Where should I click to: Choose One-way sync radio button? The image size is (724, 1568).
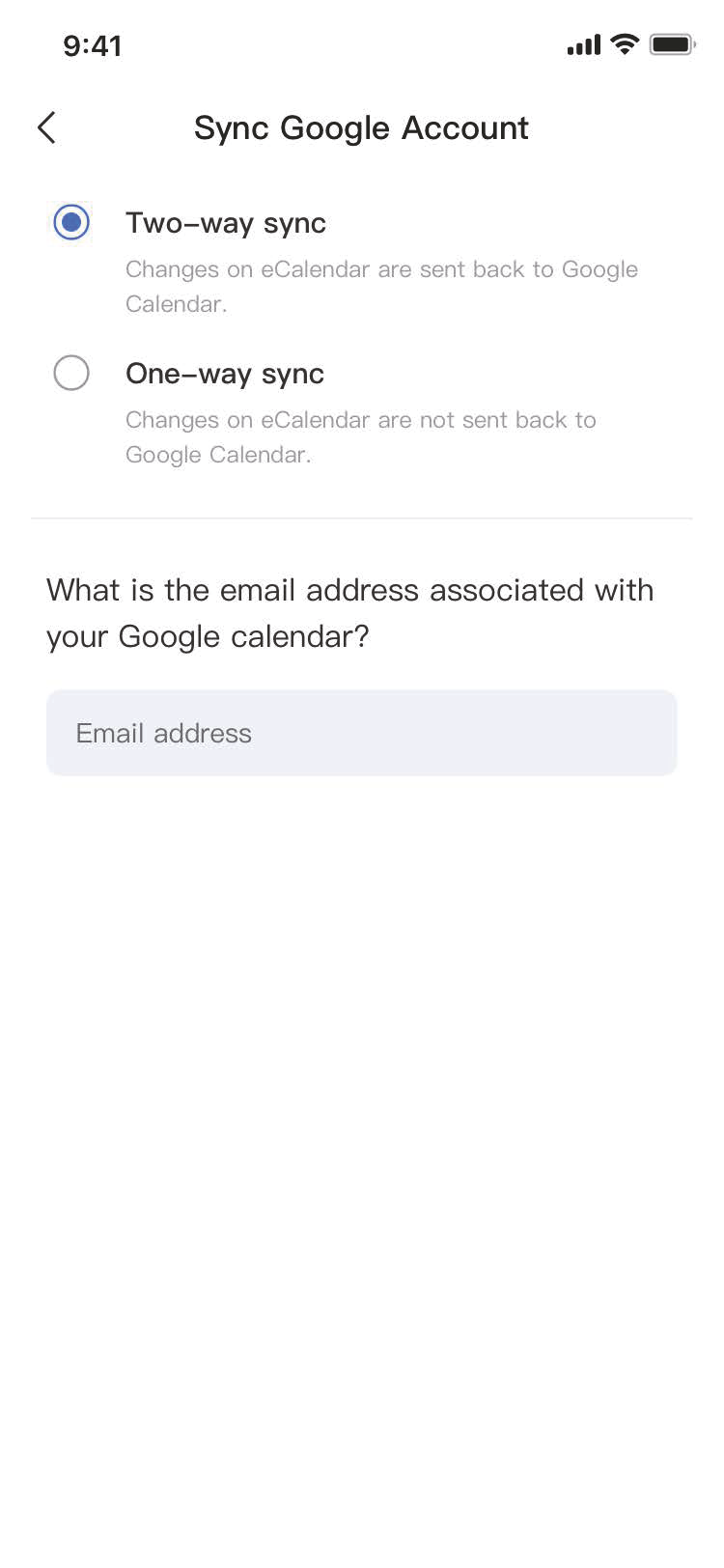(71, 373)
